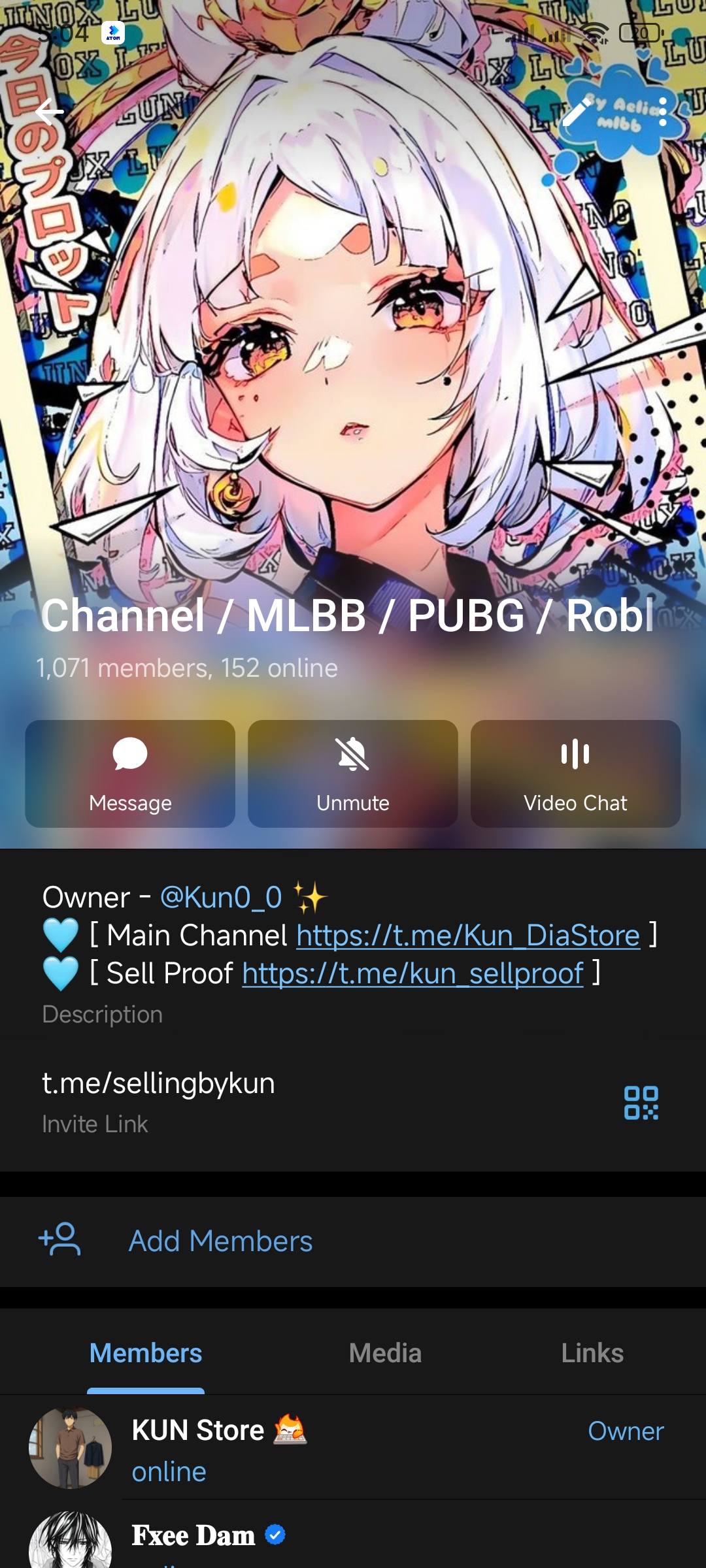Copy invite link t.me/sellingbykun
The image size is (706, 1568).
[158, 1083]
